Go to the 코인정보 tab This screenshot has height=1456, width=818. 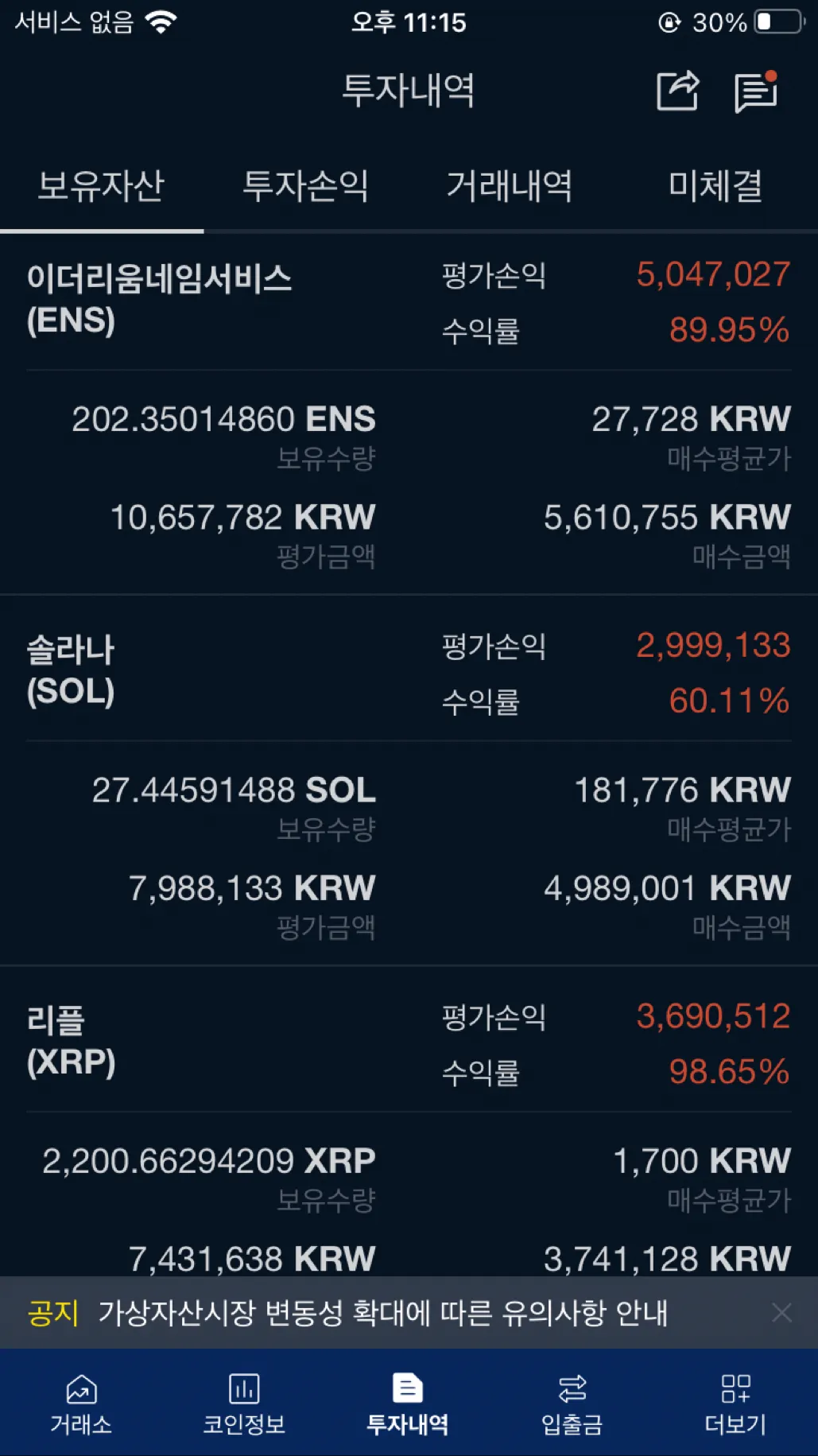coord(244,1404)
